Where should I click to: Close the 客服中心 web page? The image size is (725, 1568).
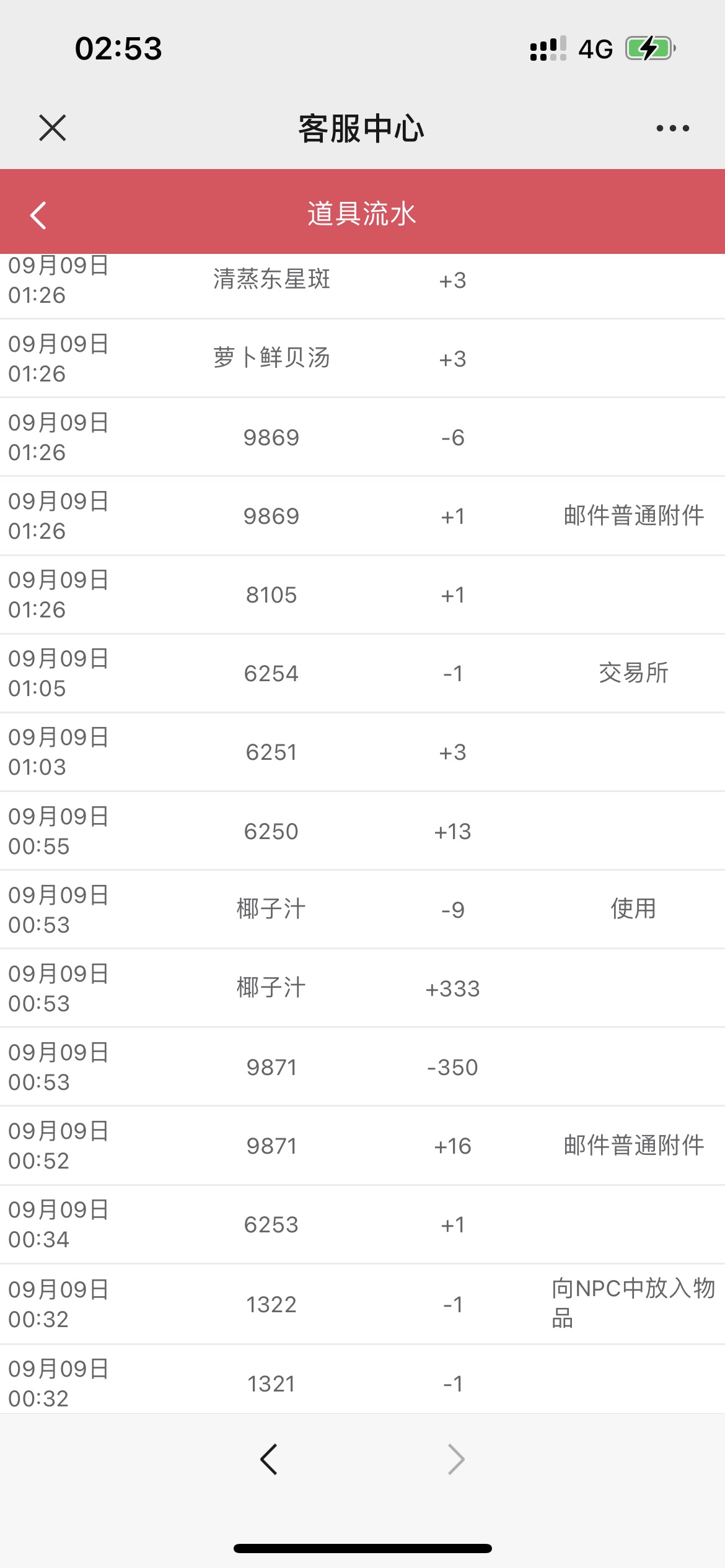53,128
